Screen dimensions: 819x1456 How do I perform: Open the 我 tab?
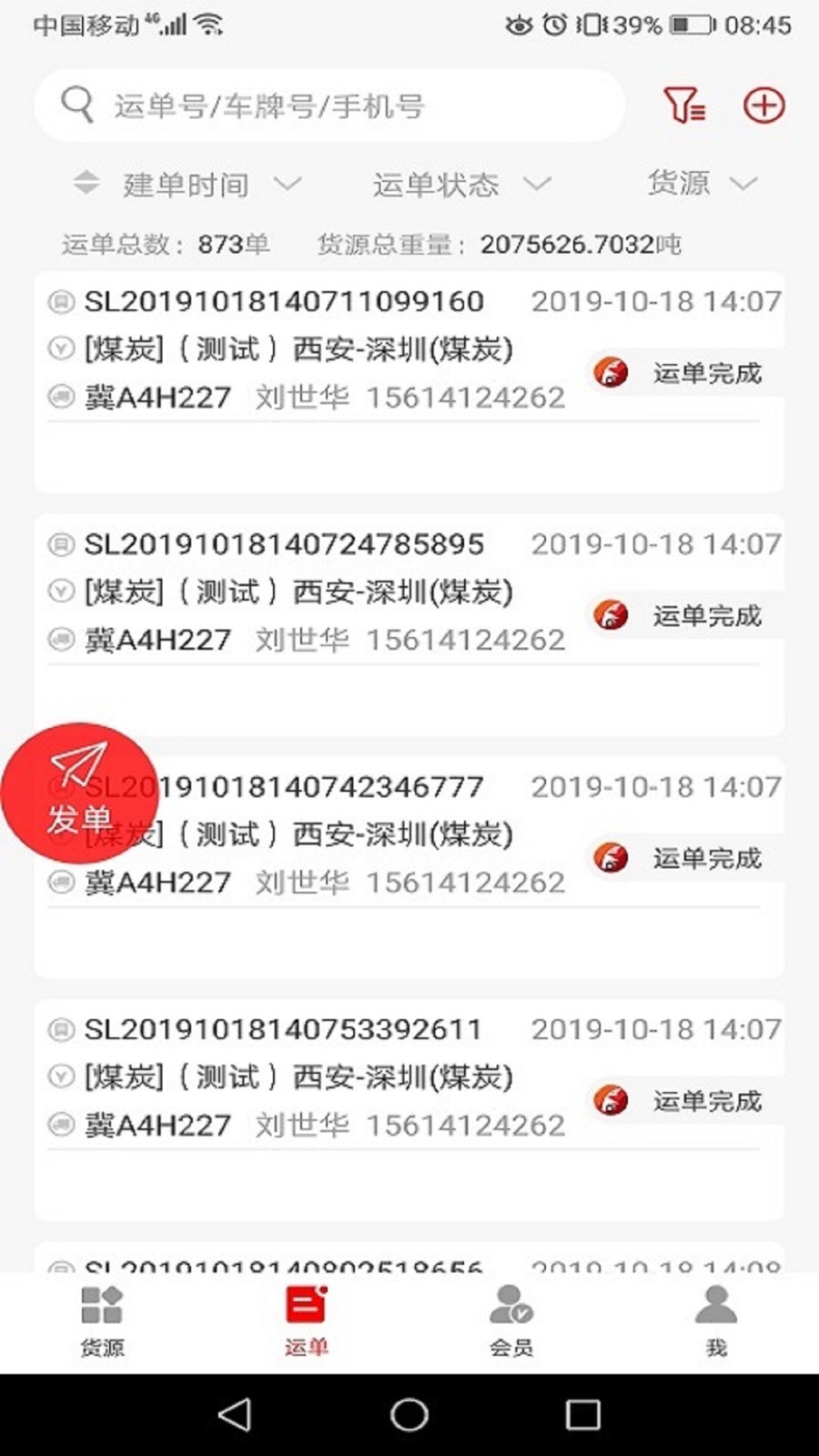click(x=716, y=1321)
